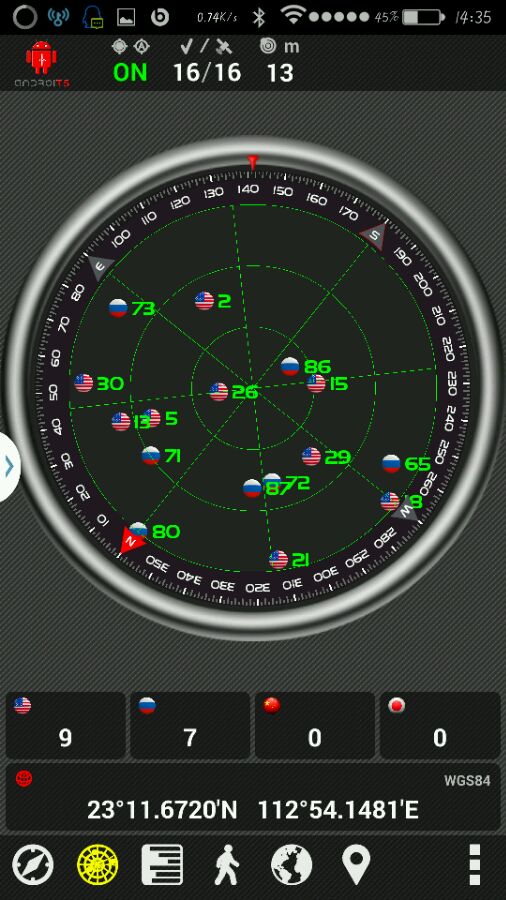The width and height of the screenshot is (506, 900).
Task: Open the overflow menu
Action: coord(474,864)
